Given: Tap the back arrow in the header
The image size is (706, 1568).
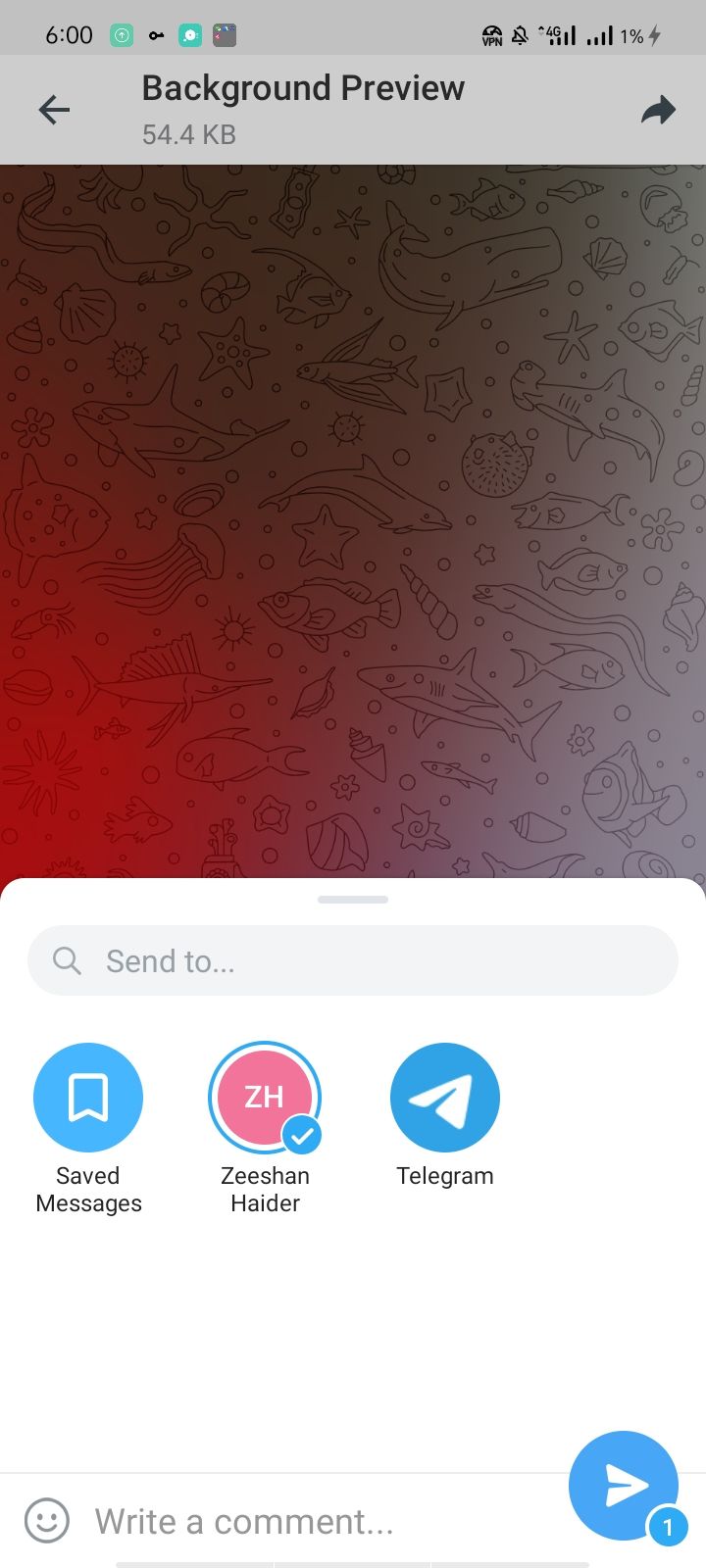Looking at the screenshot, I should [x=54, y=110].
